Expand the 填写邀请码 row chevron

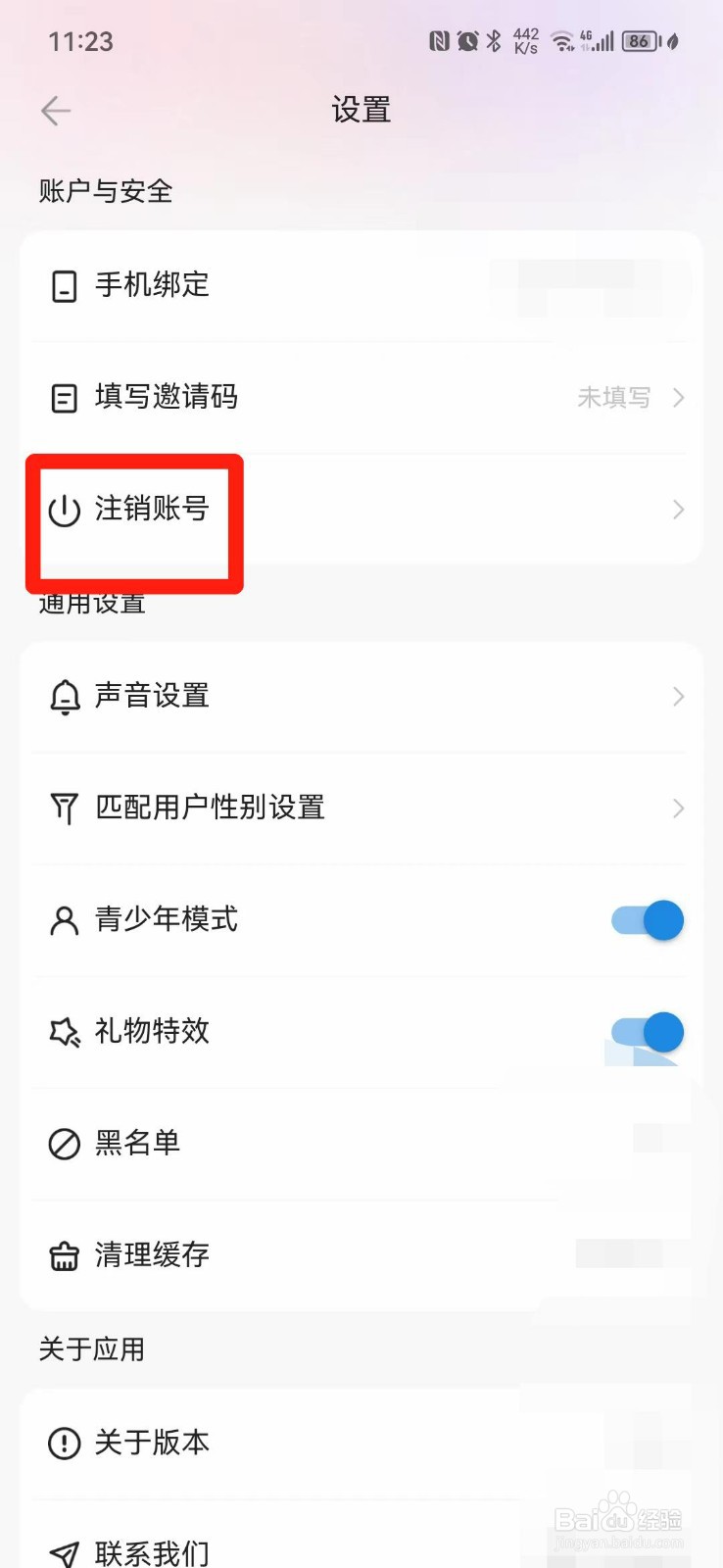(677, 398)
